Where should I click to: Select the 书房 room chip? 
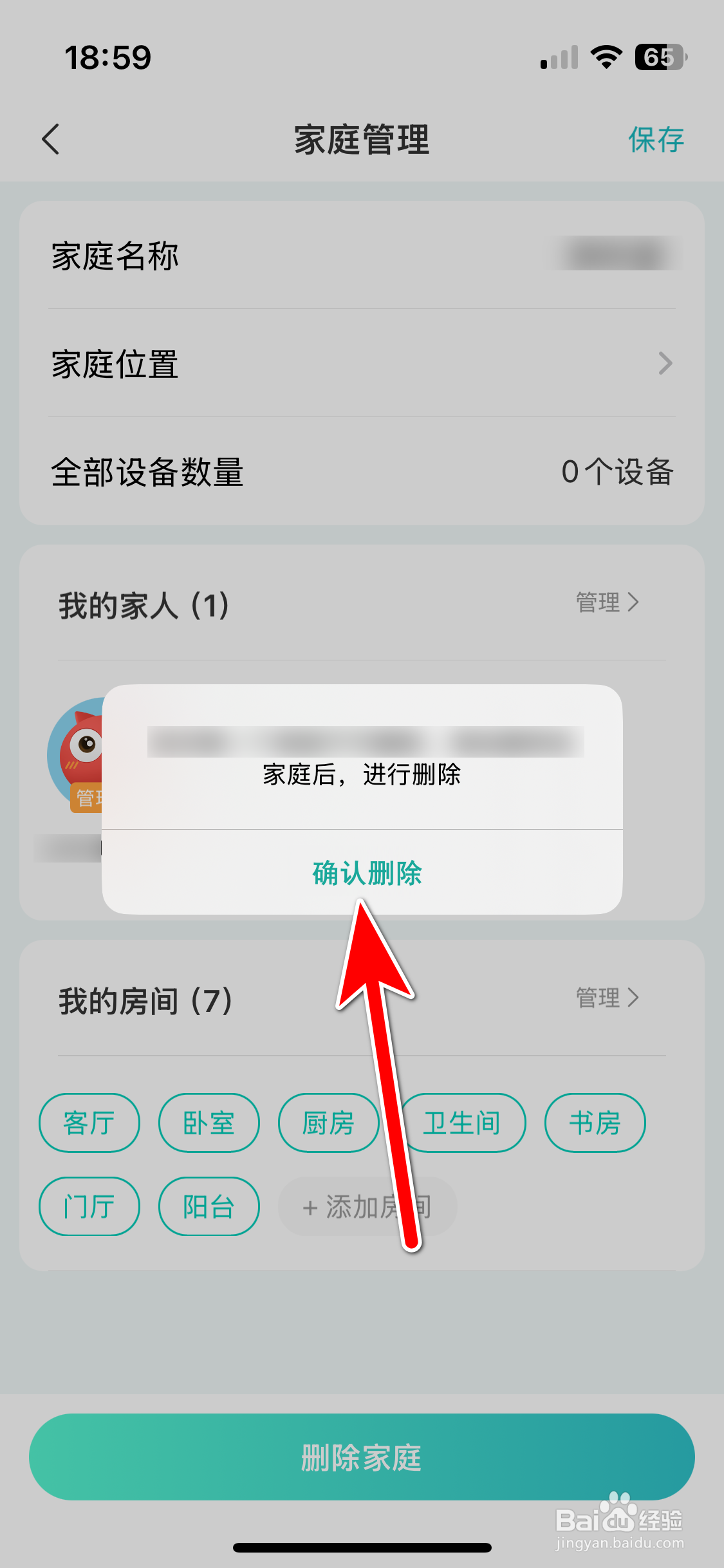pyautogui.click(x=595, y=1123)
